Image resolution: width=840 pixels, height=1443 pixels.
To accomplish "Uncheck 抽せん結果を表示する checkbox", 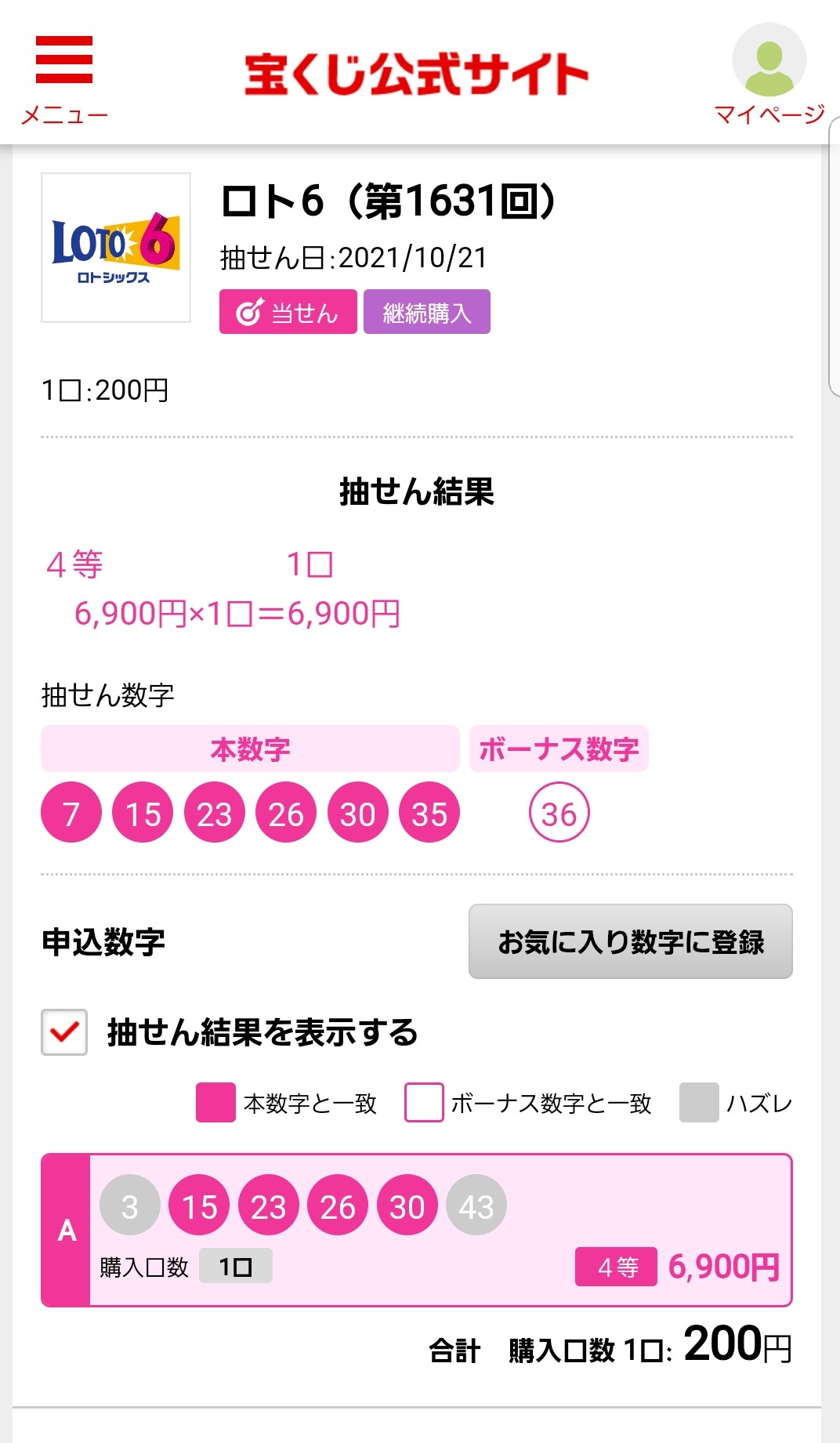I will point(64,1032).
